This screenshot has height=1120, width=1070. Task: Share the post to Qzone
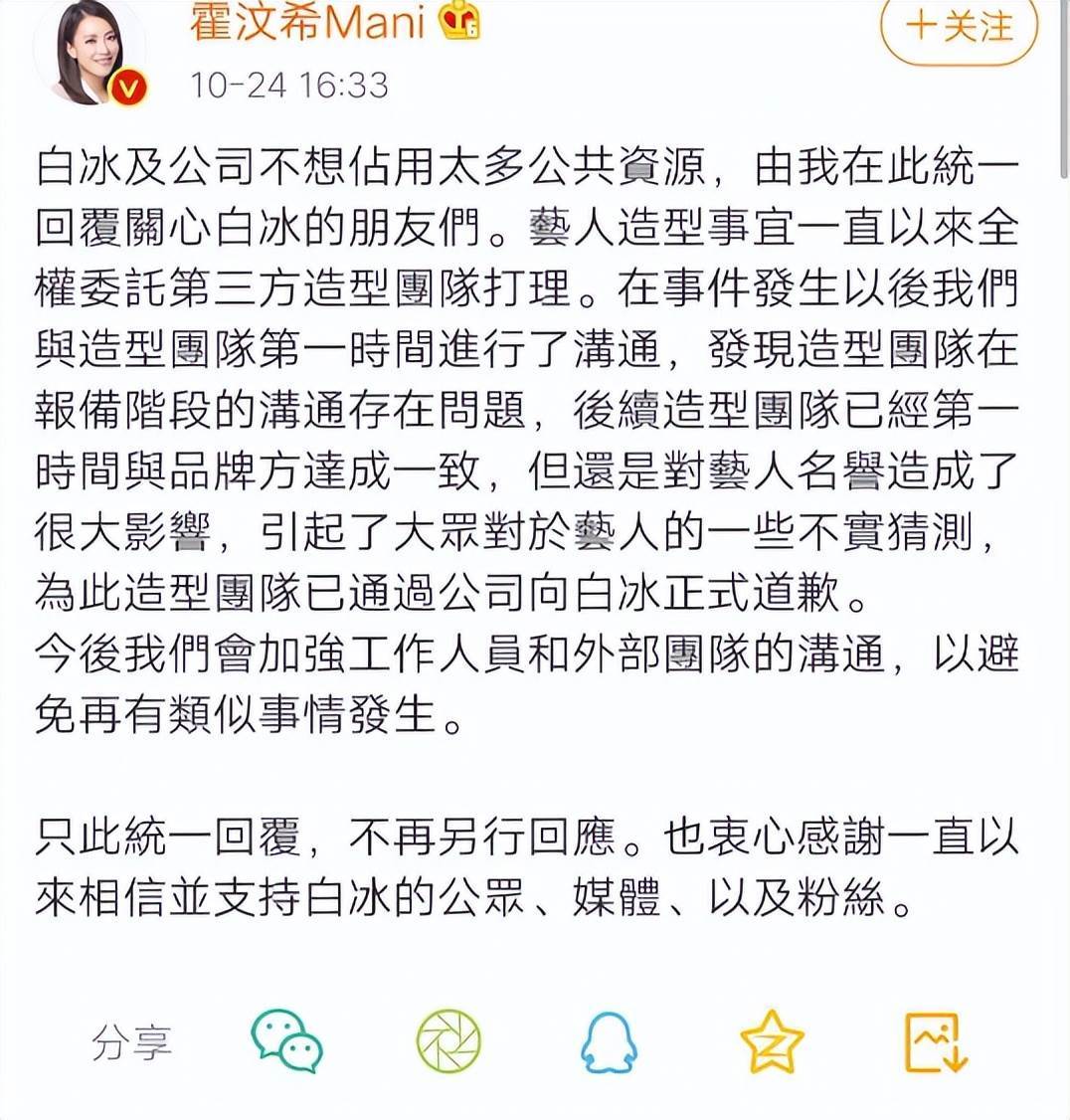point(772,1041)
